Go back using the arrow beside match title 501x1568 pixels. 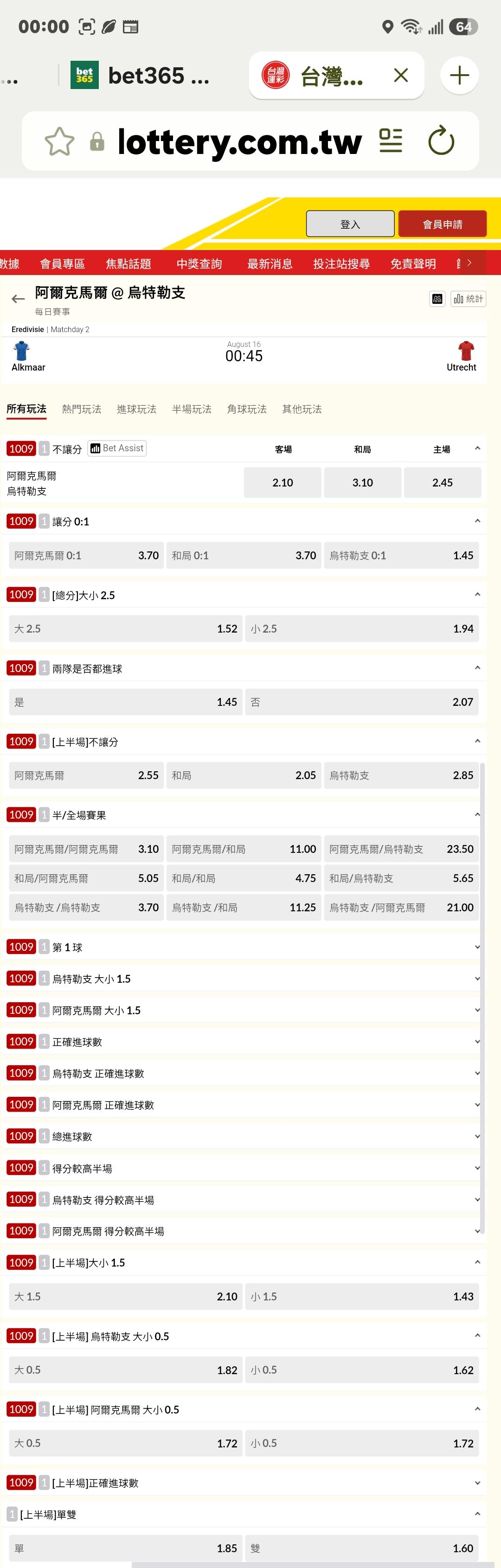point(18,298)
